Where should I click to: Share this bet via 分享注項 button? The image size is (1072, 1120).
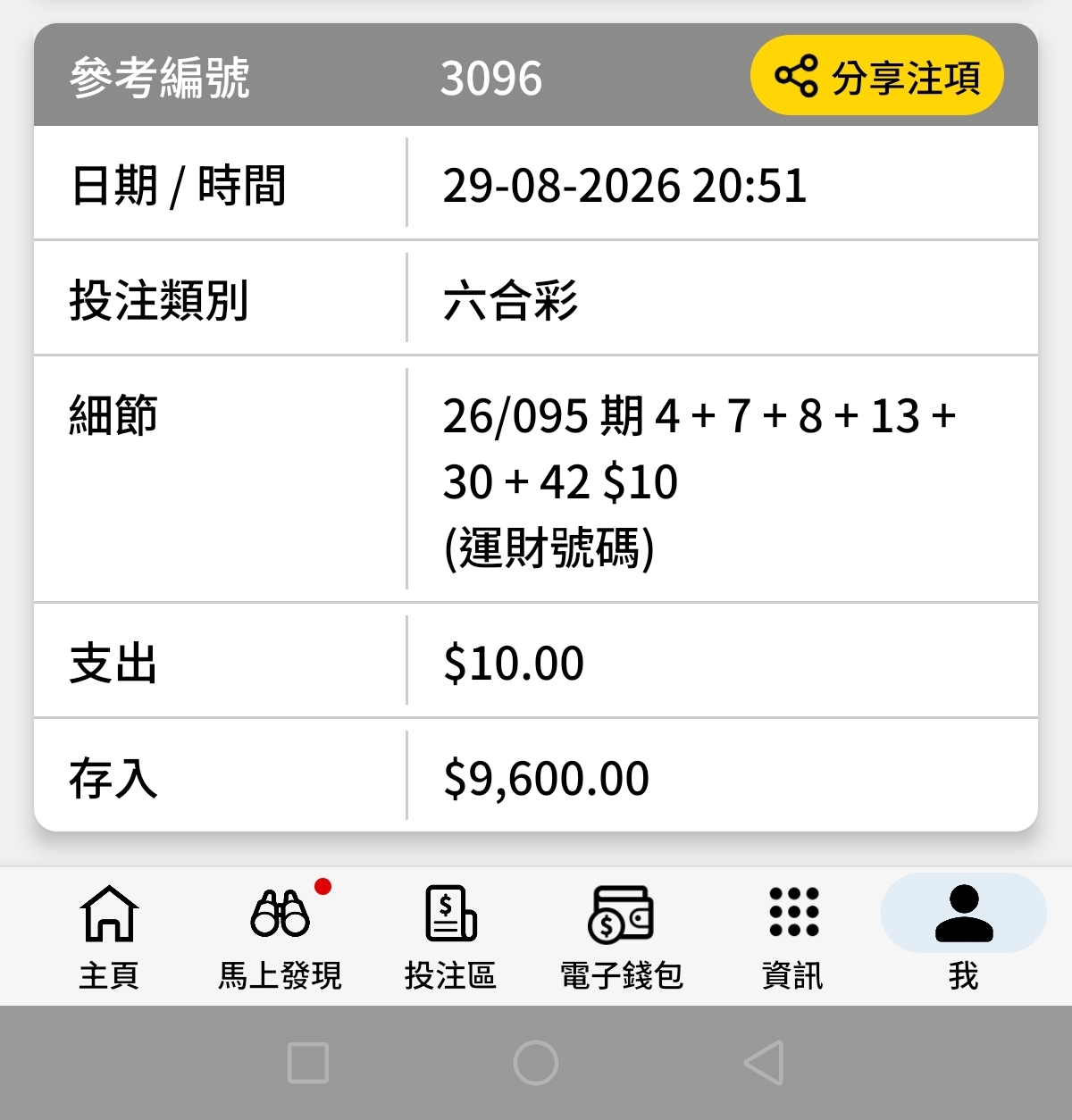tap(876, 76)
